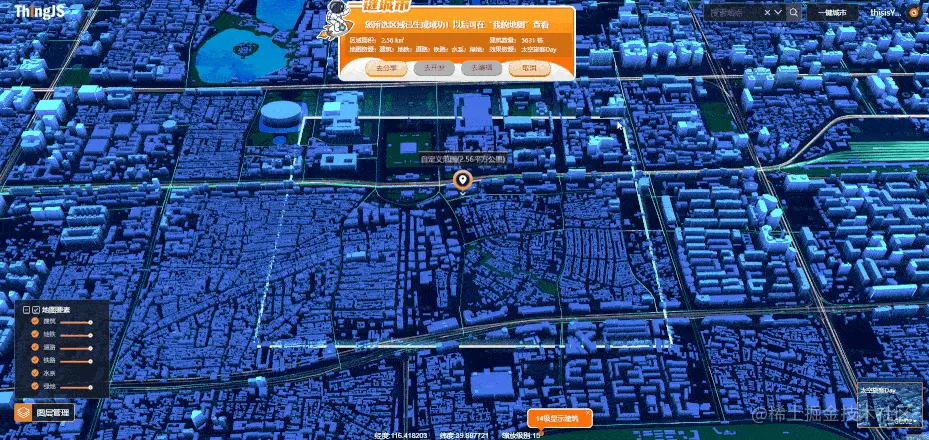Clear the search box with the X
This screenshot has width=929, height=440.
click(x=769, y=12)
